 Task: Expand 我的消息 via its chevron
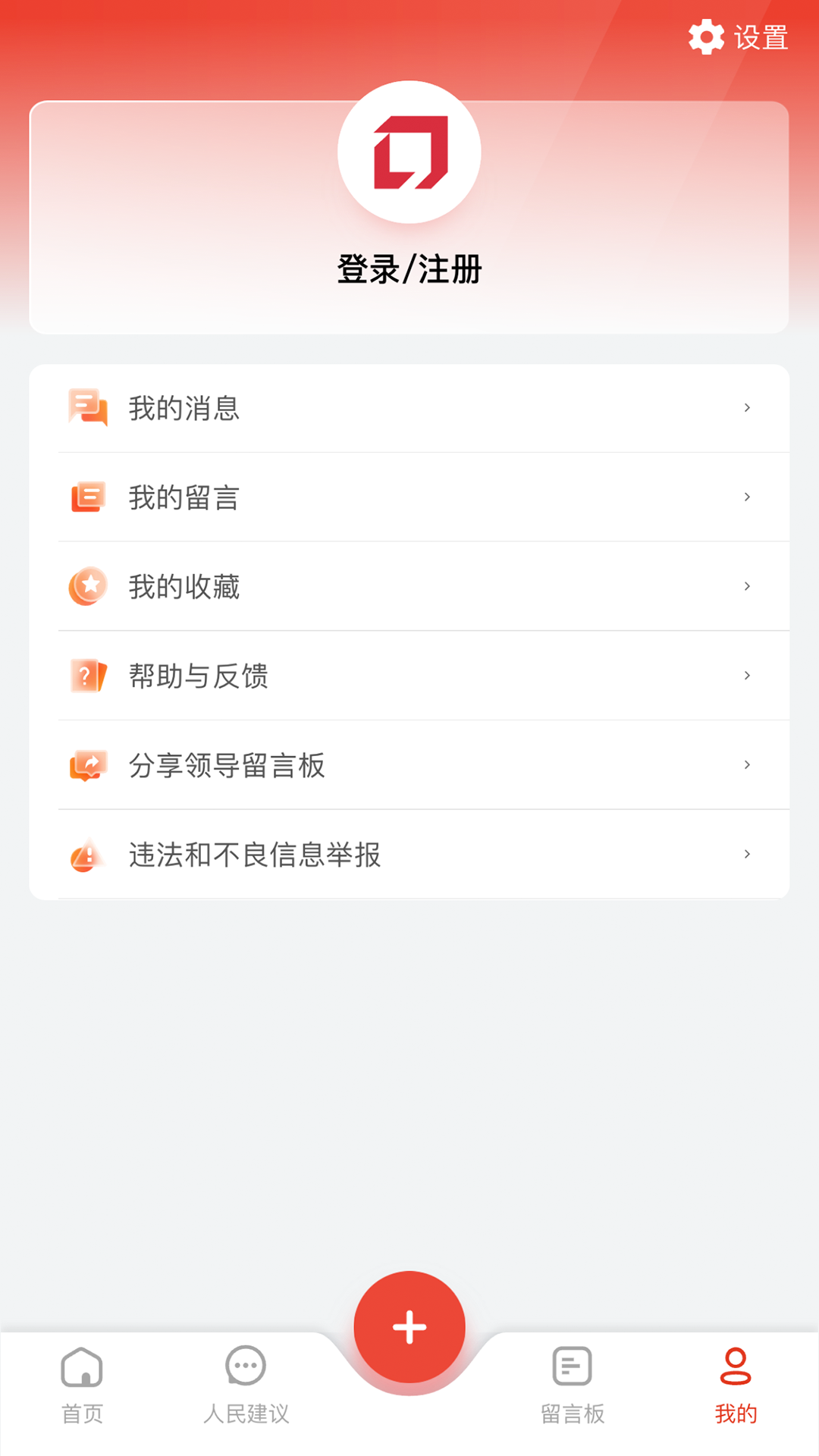click(748, 408)
